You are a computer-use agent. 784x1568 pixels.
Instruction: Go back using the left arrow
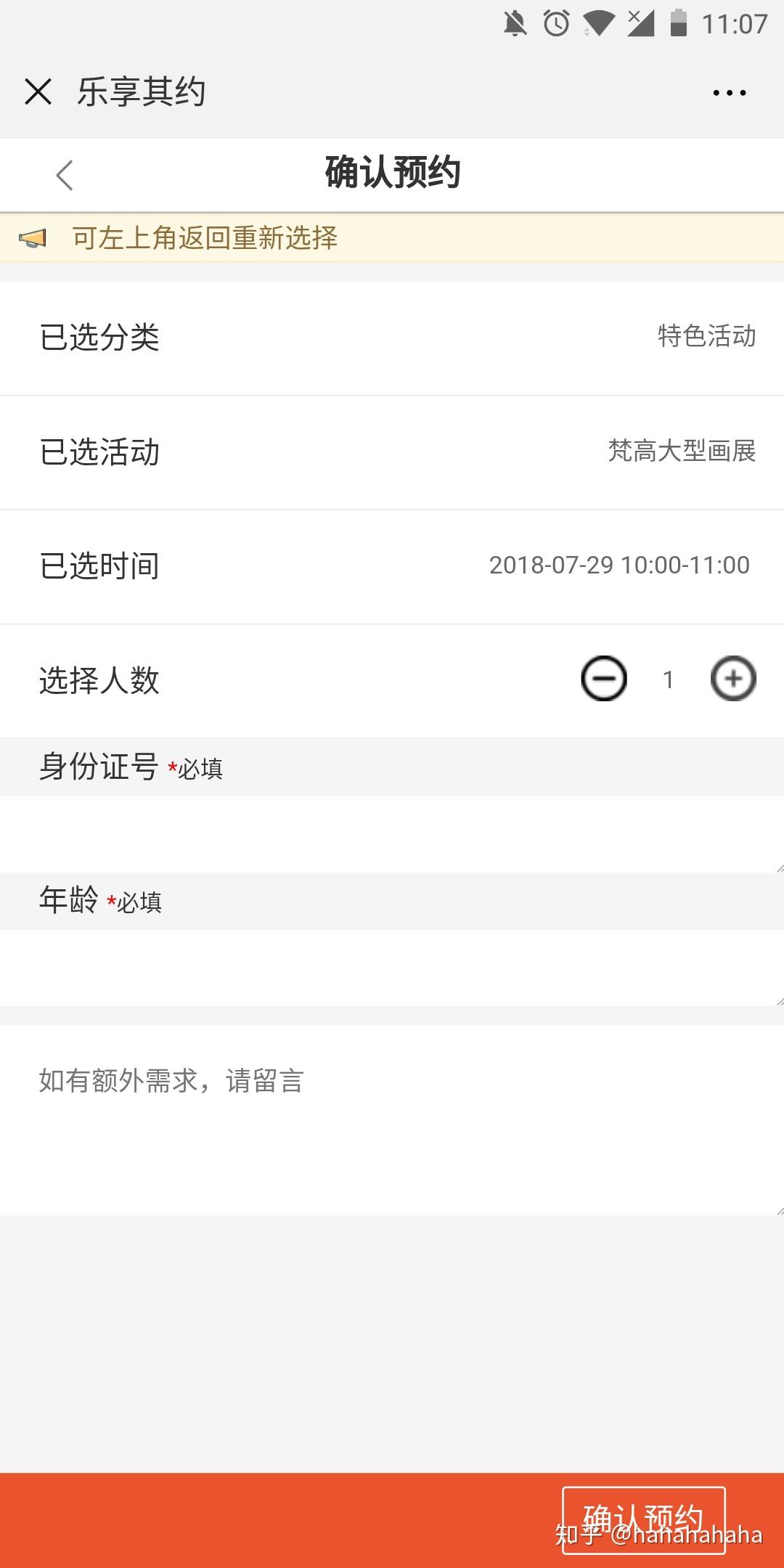[x=65, y=175]
